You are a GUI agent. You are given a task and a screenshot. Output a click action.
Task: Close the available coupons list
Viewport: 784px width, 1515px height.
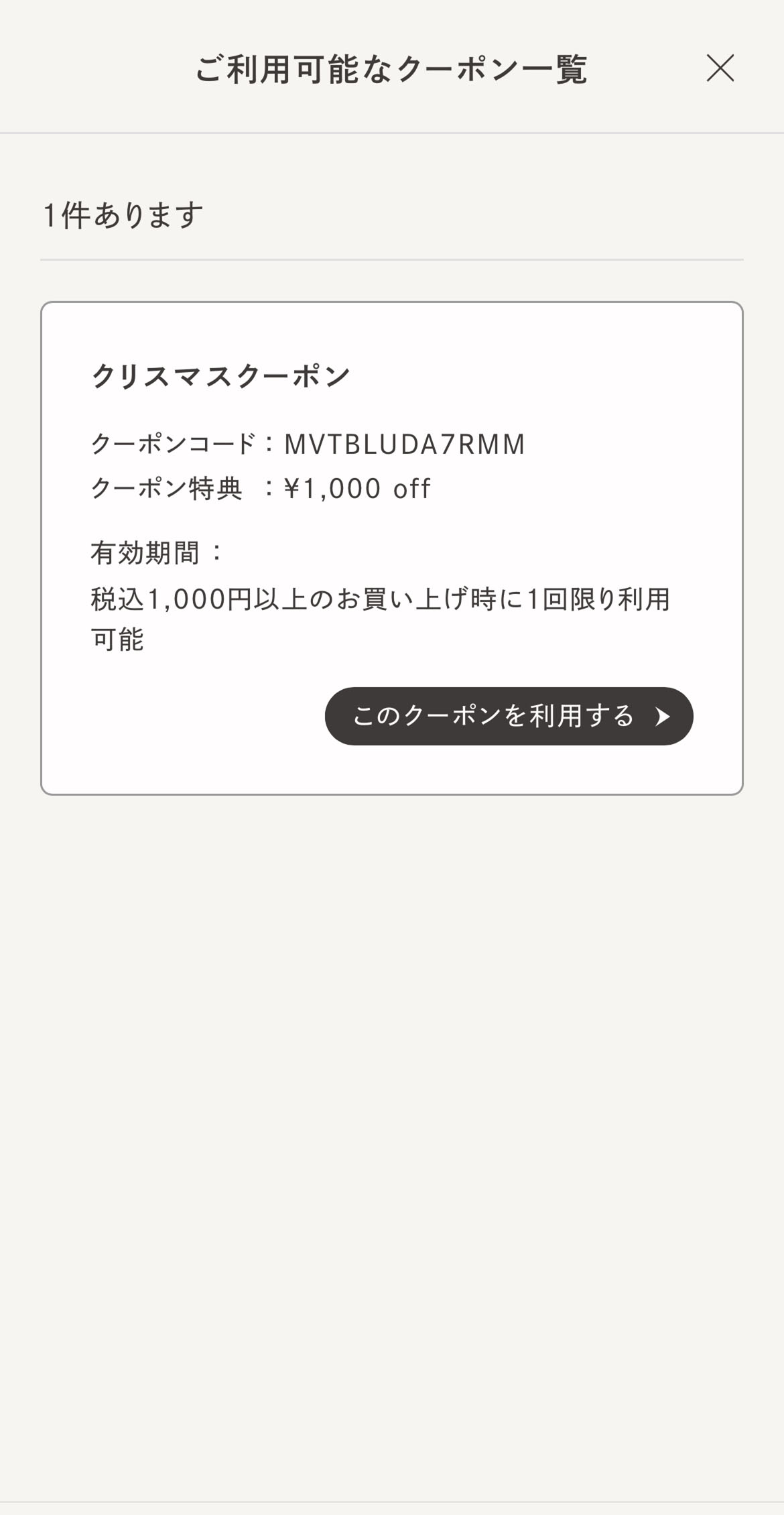(x=720, y=68)
